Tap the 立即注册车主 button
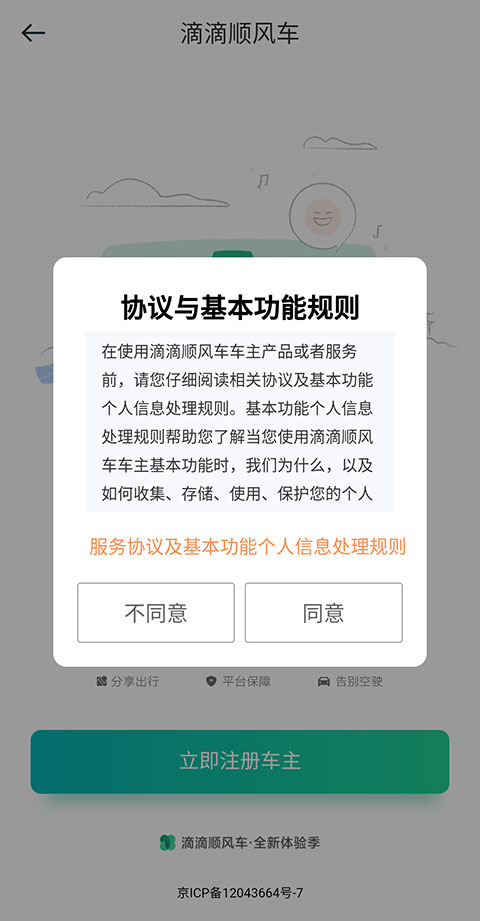Screen dimensions: 480x921 pos(240,761)
